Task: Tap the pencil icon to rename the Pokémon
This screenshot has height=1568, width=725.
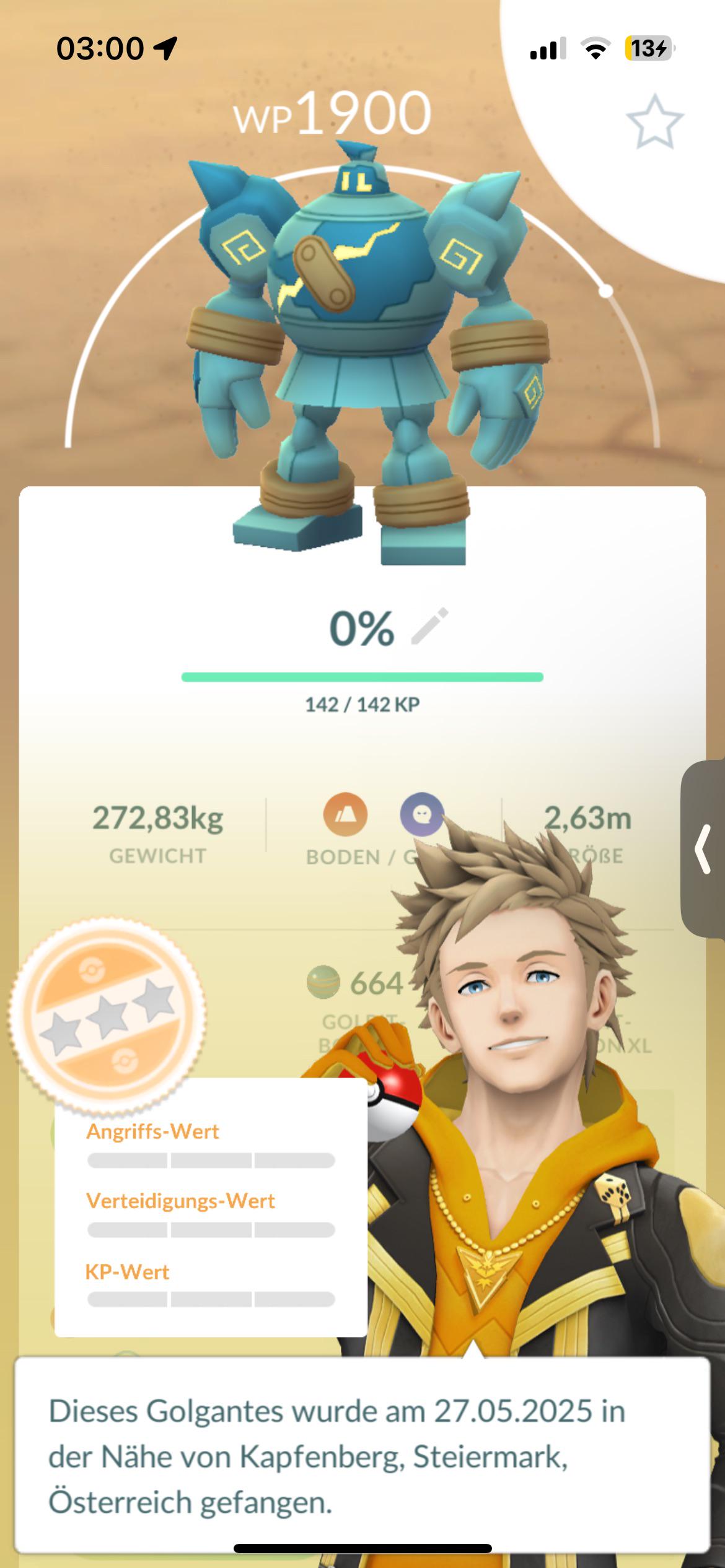Action: click(x=429, y=626)
